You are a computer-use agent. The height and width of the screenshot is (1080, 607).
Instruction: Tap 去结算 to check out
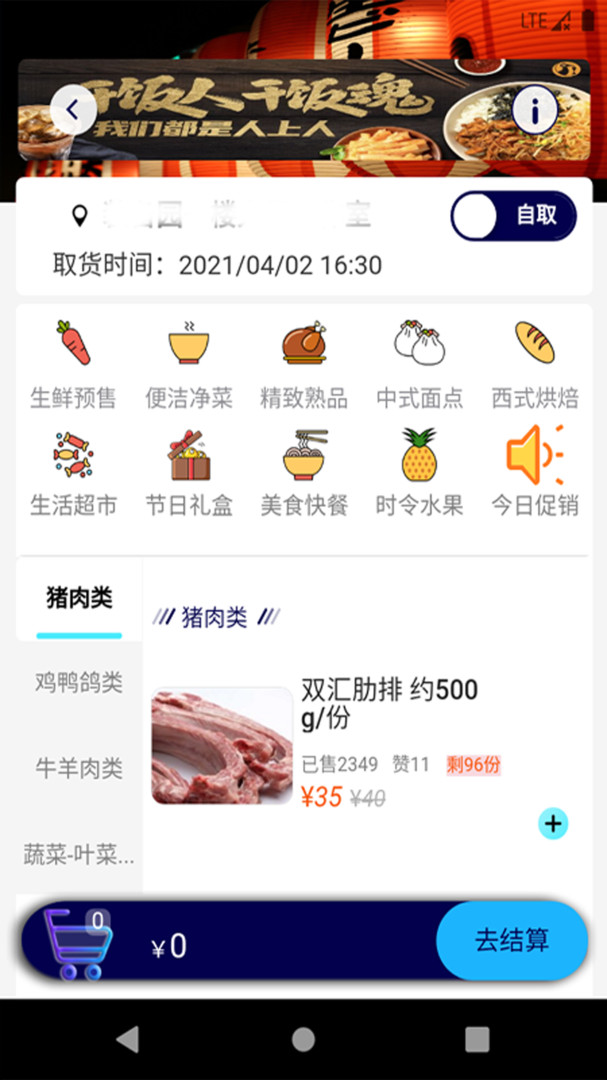click(512, 941)
